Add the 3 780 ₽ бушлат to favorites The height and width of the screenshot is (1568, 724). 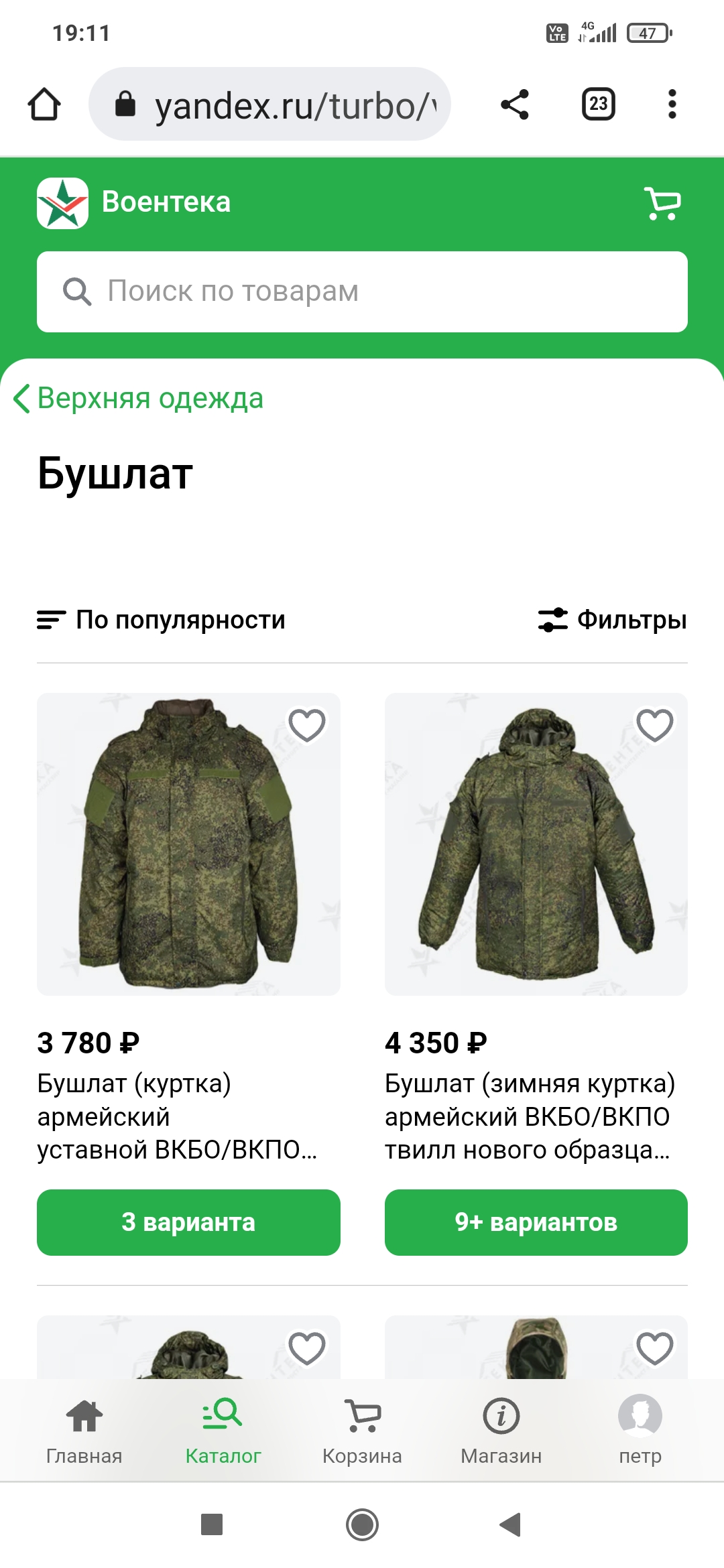coord(307,725)
